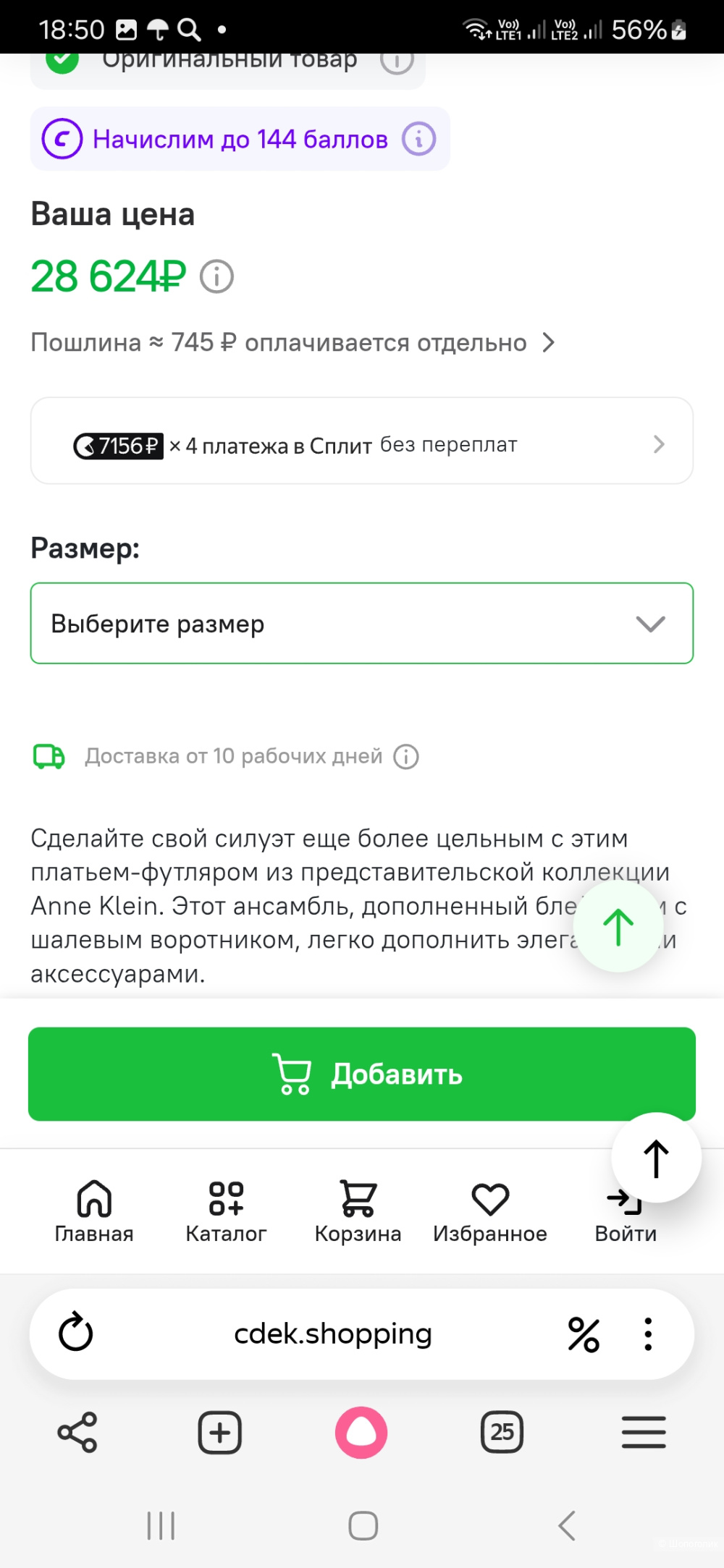Tap the cdek.shopping address bar
This screenshot has height=1568, width=724.
[333, 1333]
